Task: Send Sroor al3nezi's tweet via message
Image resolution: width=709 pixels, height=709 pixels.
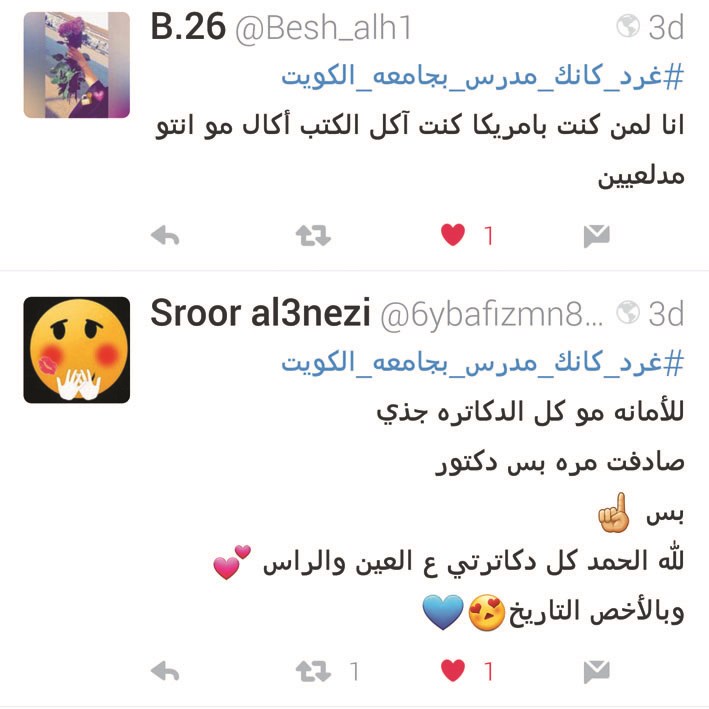Action: 596,671
